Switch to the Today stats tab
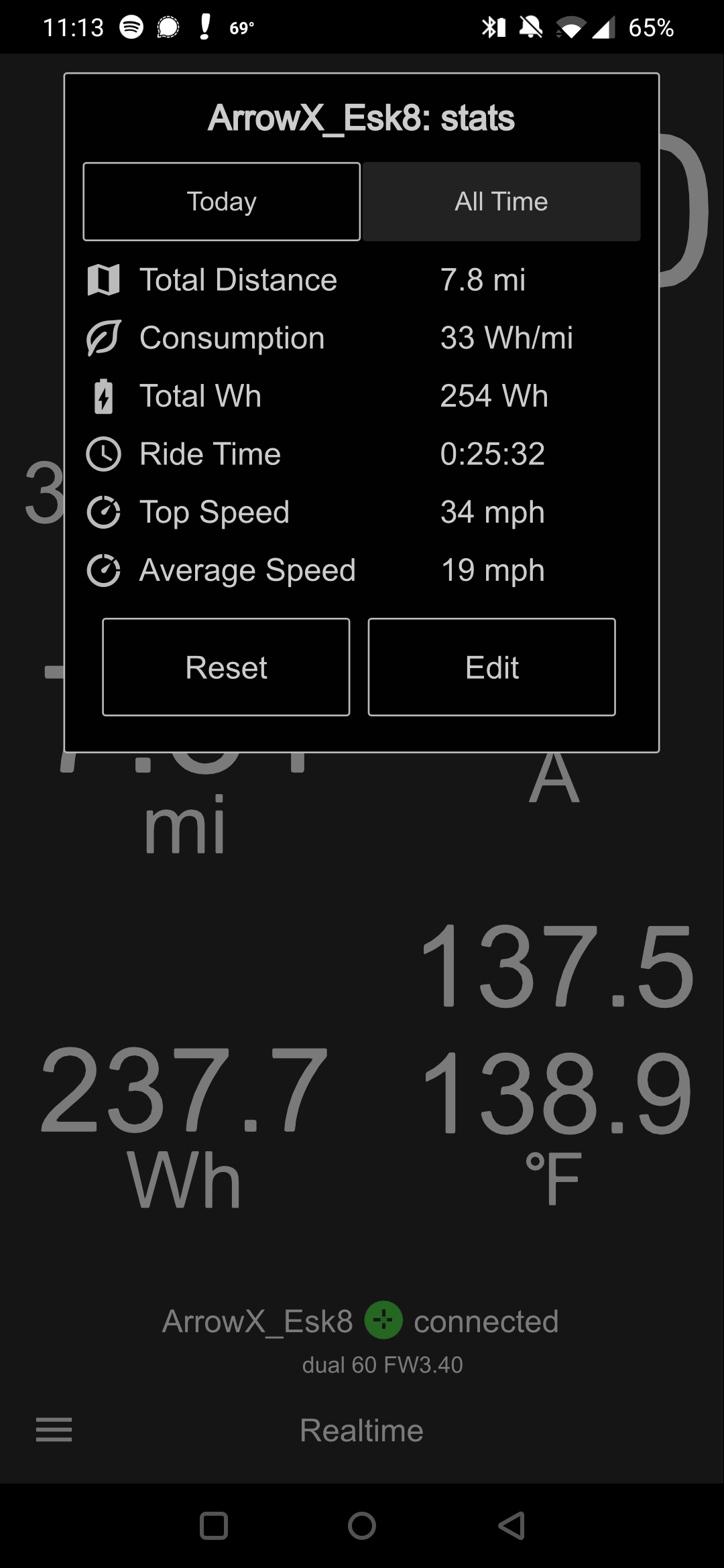 pyautogui.click(x=221, y=202)
